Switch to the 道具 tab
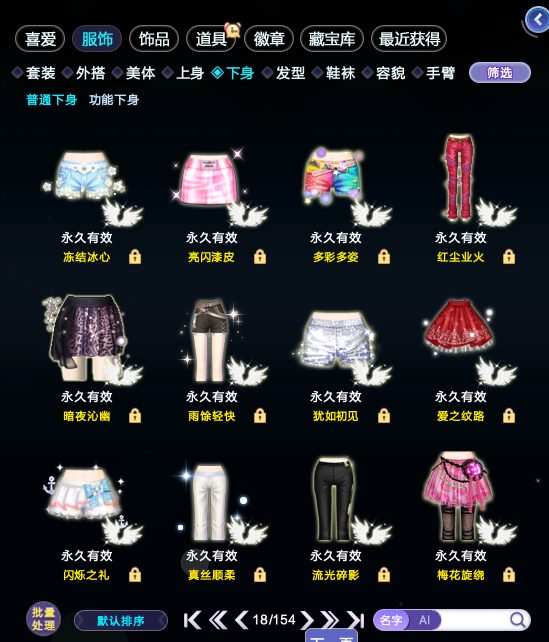The height and width of the screenshot is (642, 549). 211,39
